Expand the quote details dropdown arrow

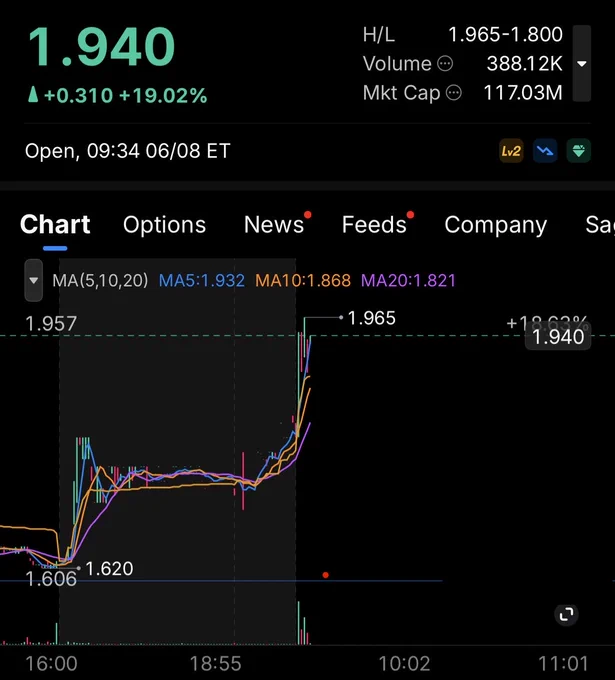(582, 63)
